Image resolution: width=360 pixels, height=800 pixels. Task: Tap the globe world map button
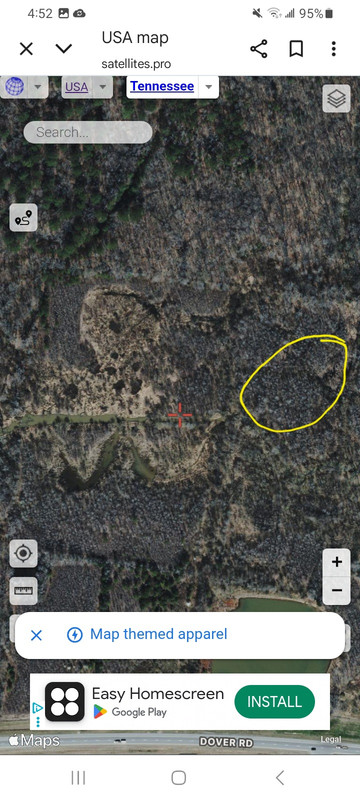coord(15,87)
